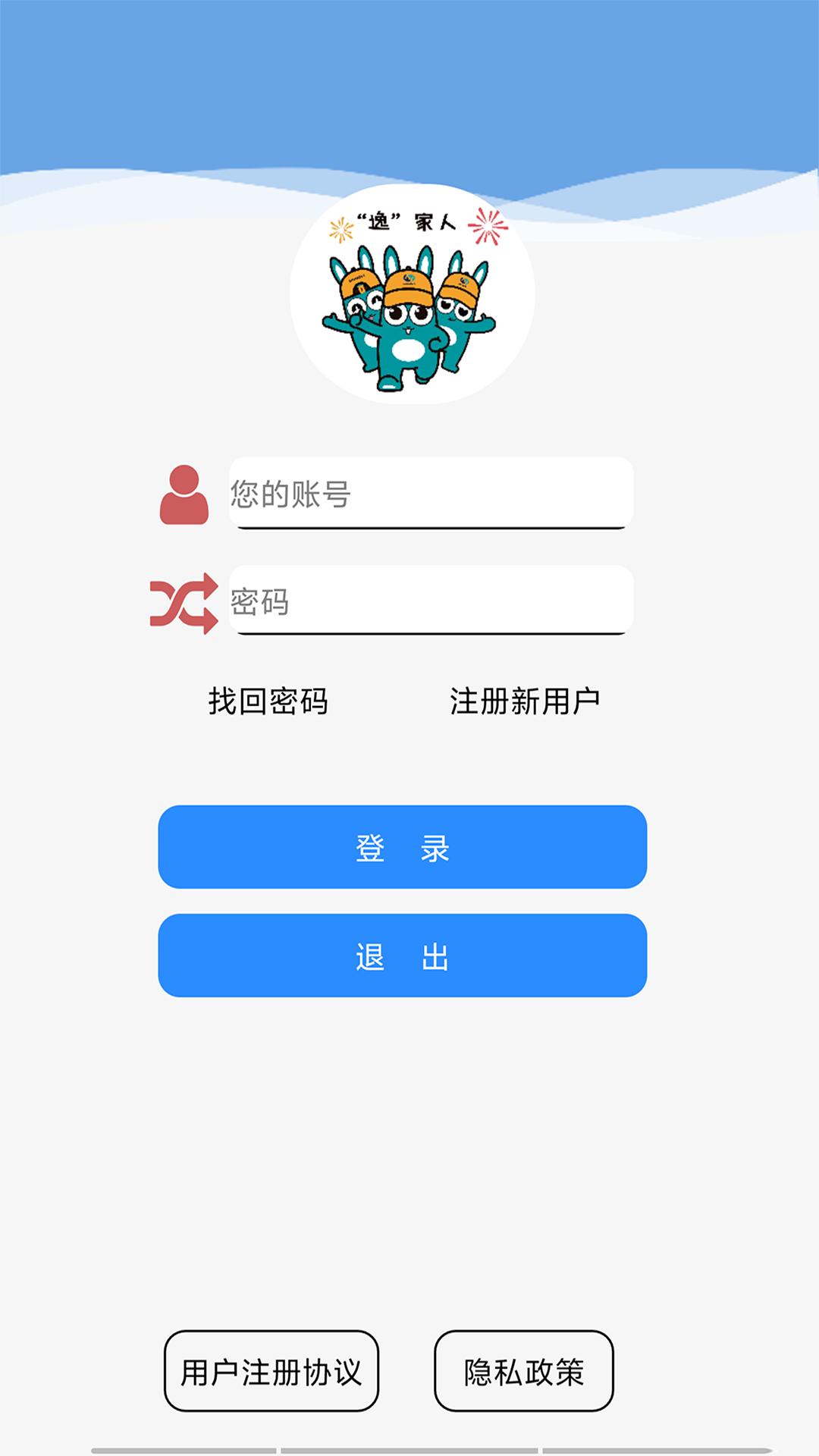Tap the 密码 password field
819x1456 pixels.
point(431,600)
